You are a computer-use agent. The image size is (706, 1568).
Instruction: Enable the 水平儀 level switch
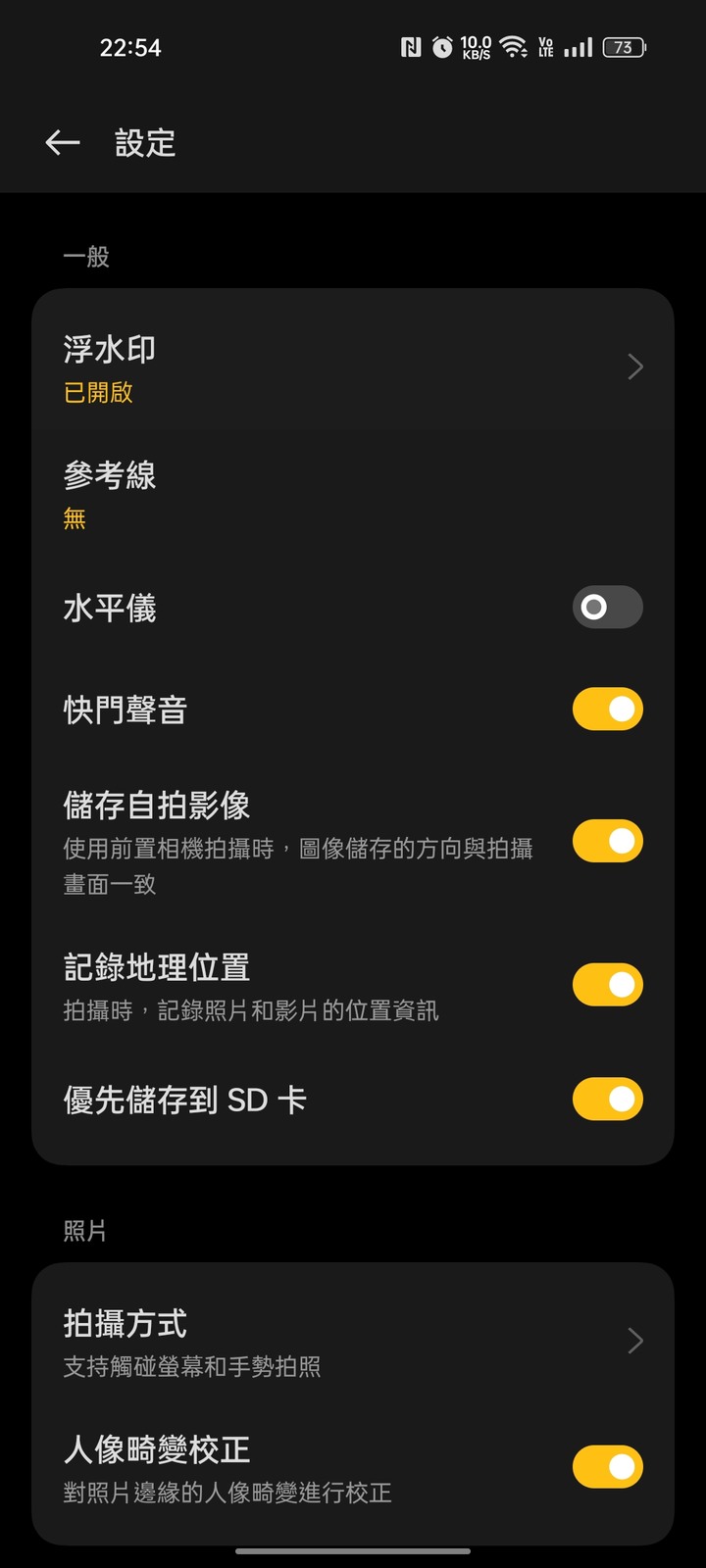pyautogui.click(x=608, y=607)
